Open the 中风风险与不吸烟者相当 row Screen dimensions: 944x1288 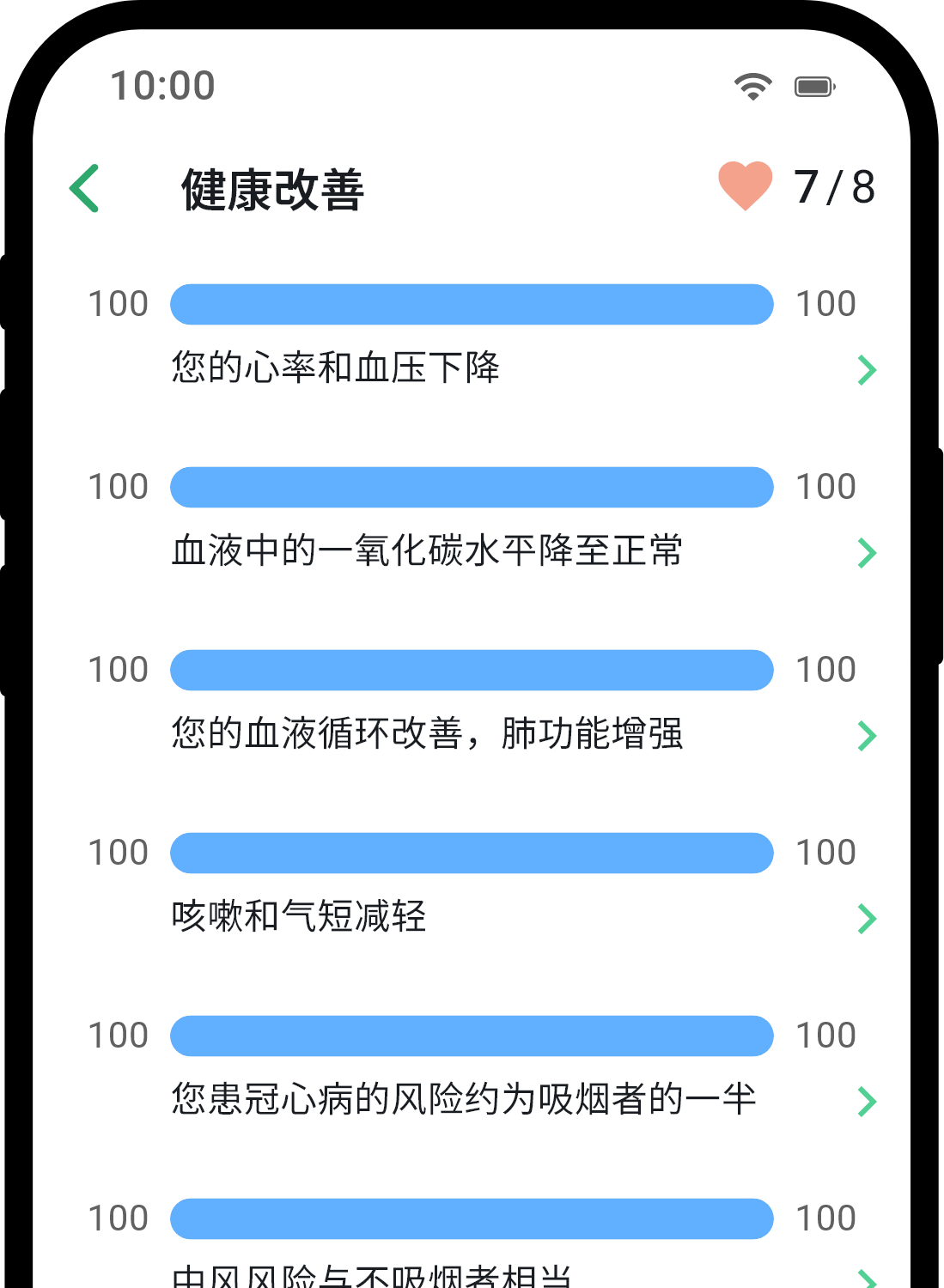click(x=867, y=1278)
